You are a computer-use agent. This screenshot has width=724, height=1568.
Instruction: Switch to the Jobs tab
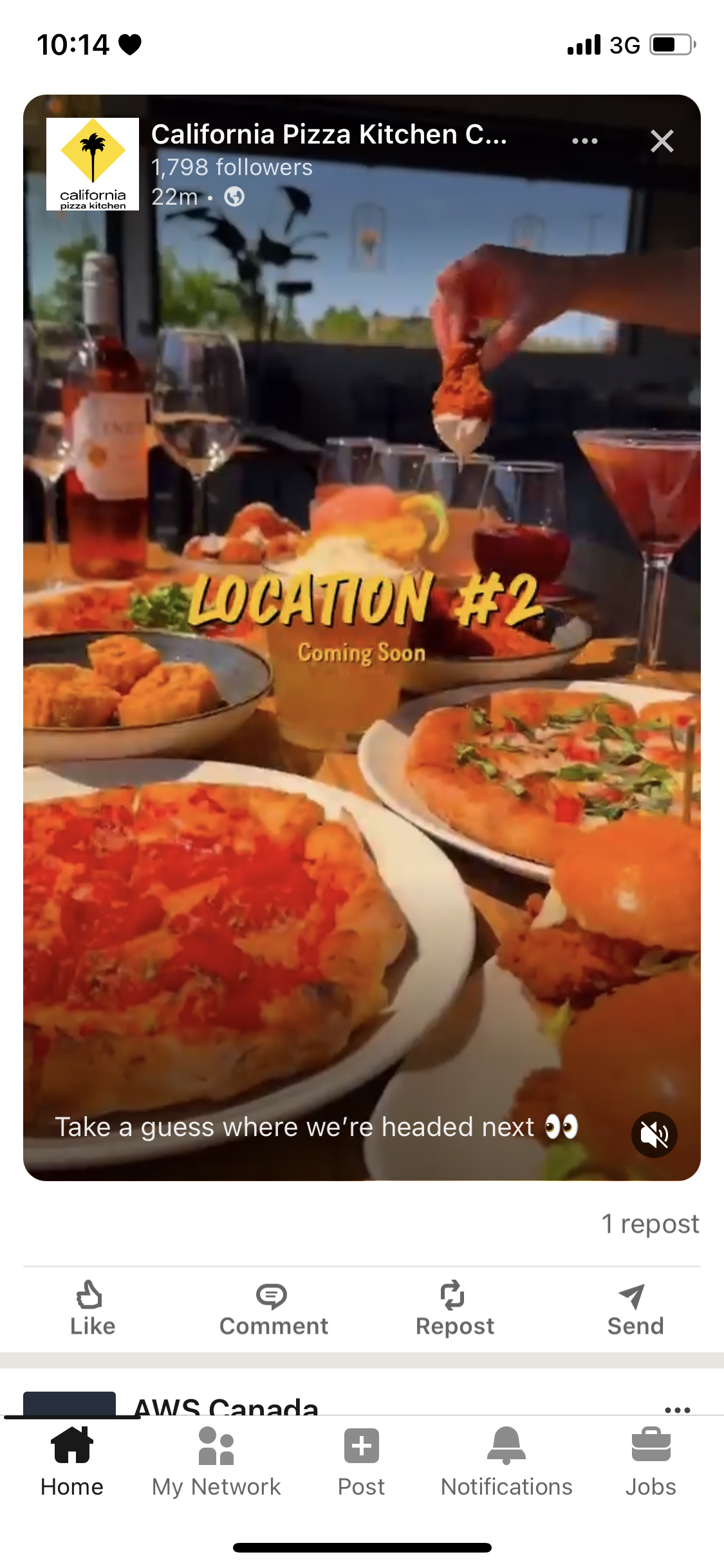(x=651, y=1462)
